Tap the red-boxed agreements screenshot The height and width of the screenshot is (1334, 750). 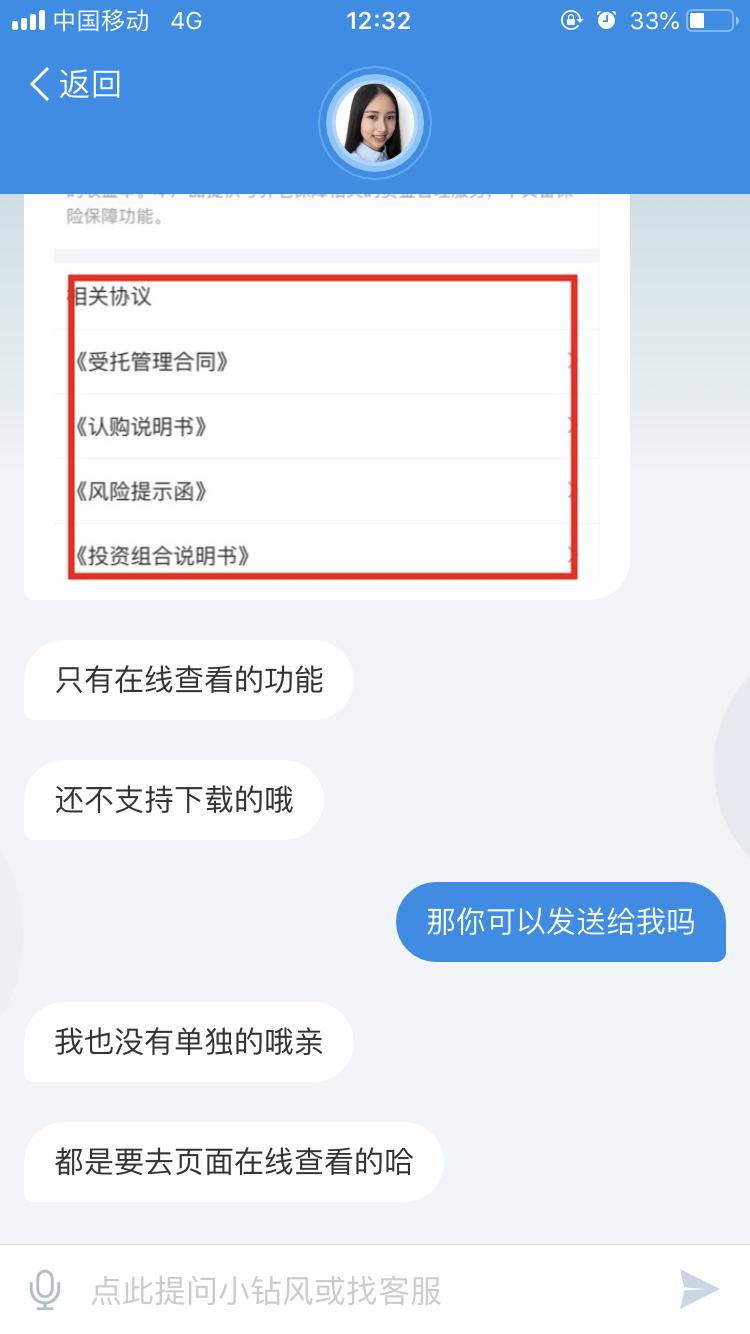320,425
